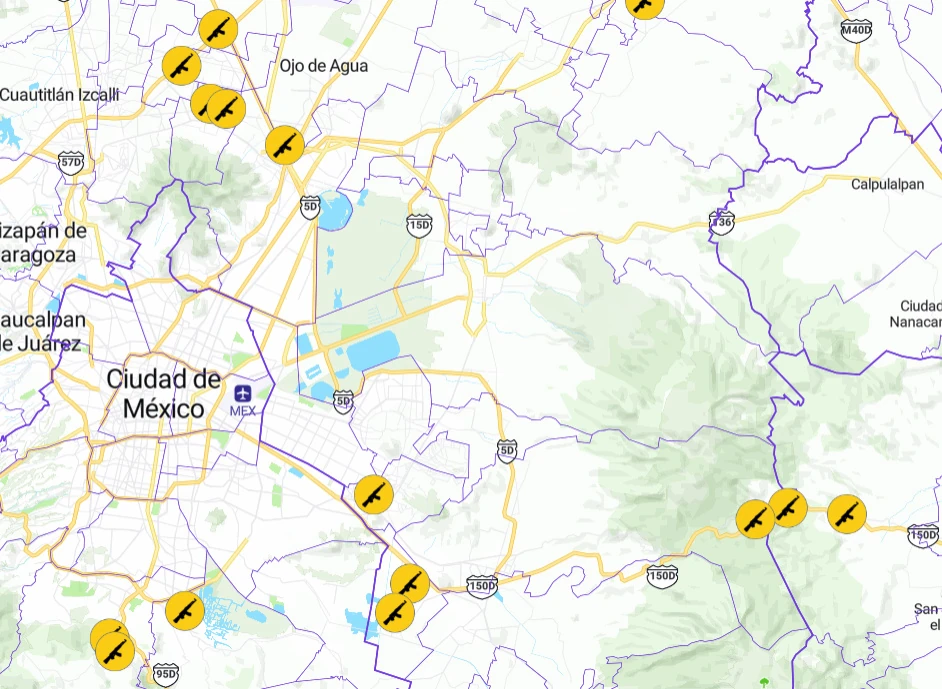Open the gun marker cut off at top edge
This screenshot has width=942, height=689.
[644, 5]
